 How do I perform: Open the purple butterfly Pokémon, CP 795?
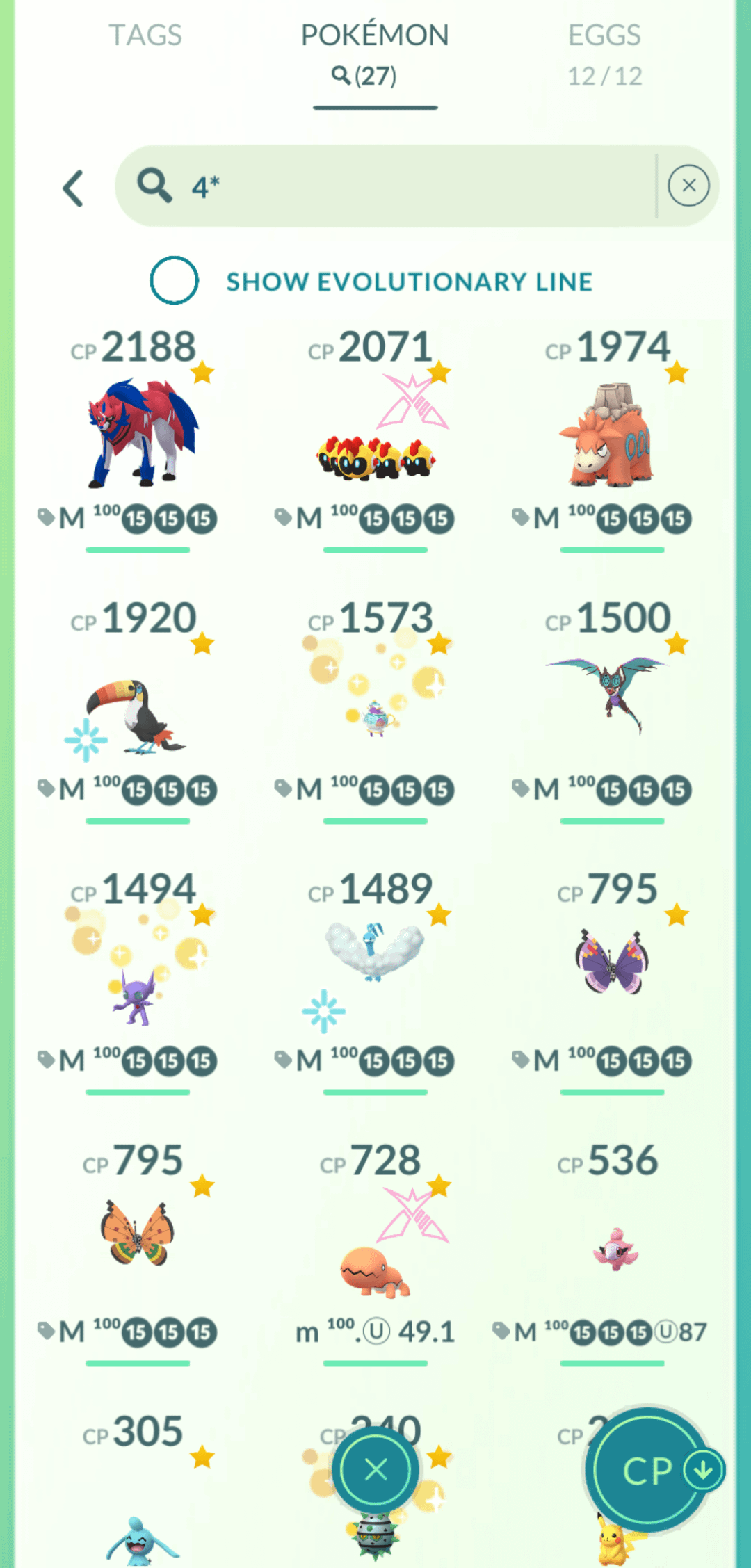tap(612, 980)
